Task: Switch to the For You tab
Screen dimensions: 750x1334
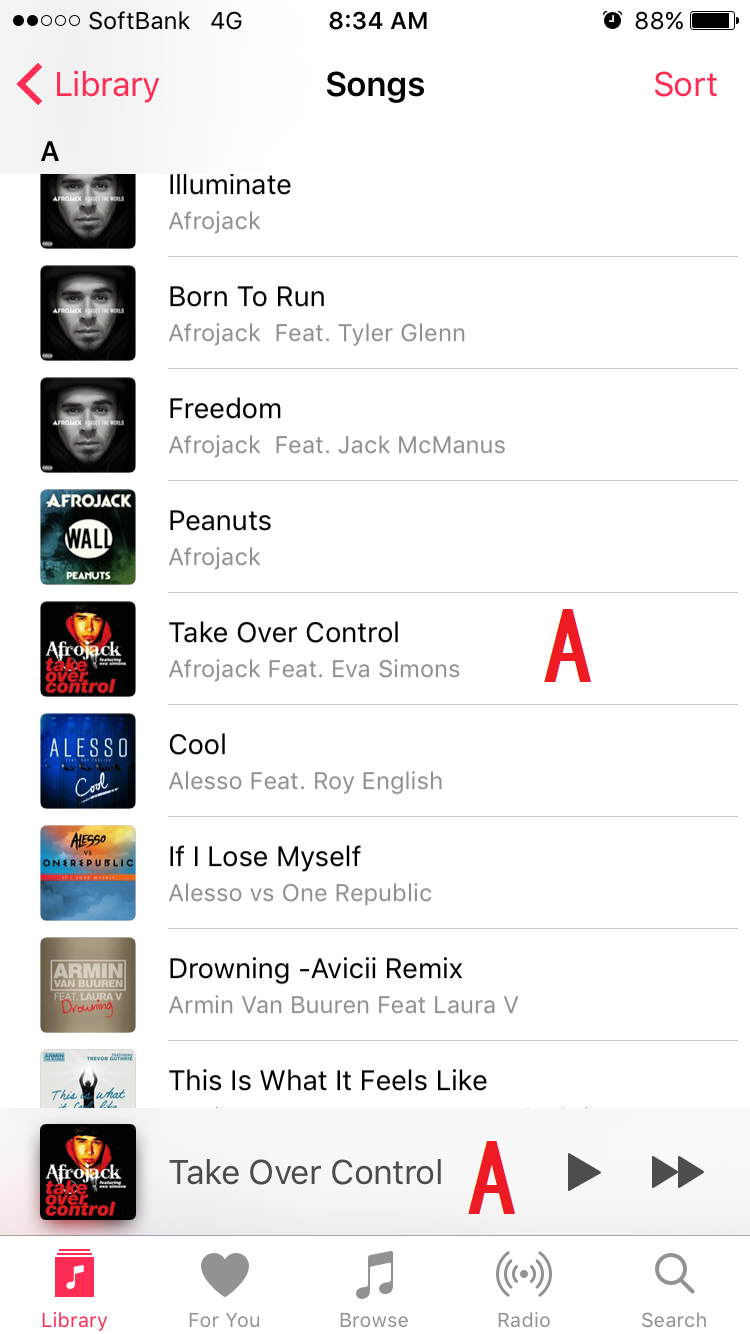Action: click(224, 1290)
